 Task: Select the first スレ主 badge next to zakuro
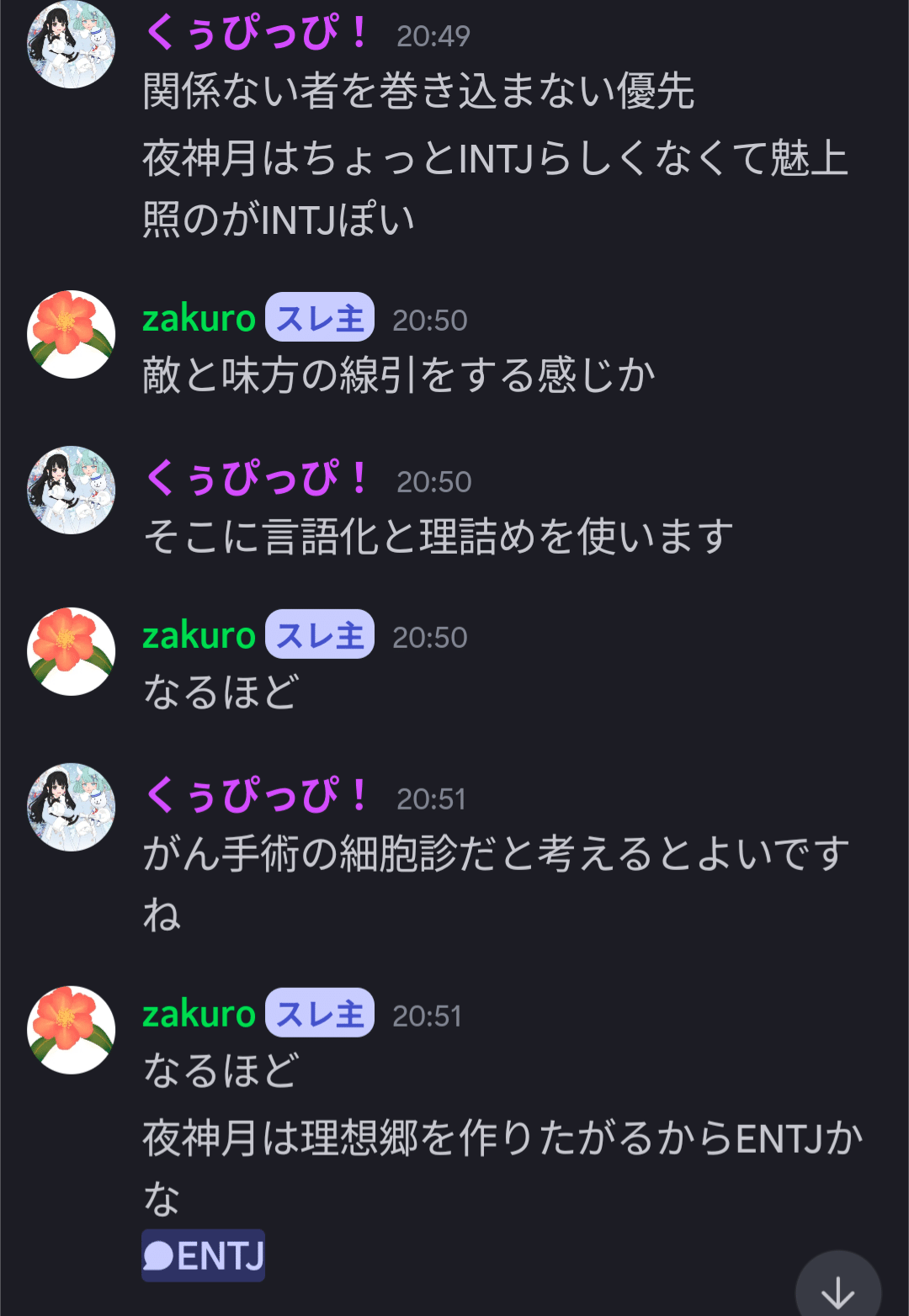pyautogui.click(x=318, y=318)
